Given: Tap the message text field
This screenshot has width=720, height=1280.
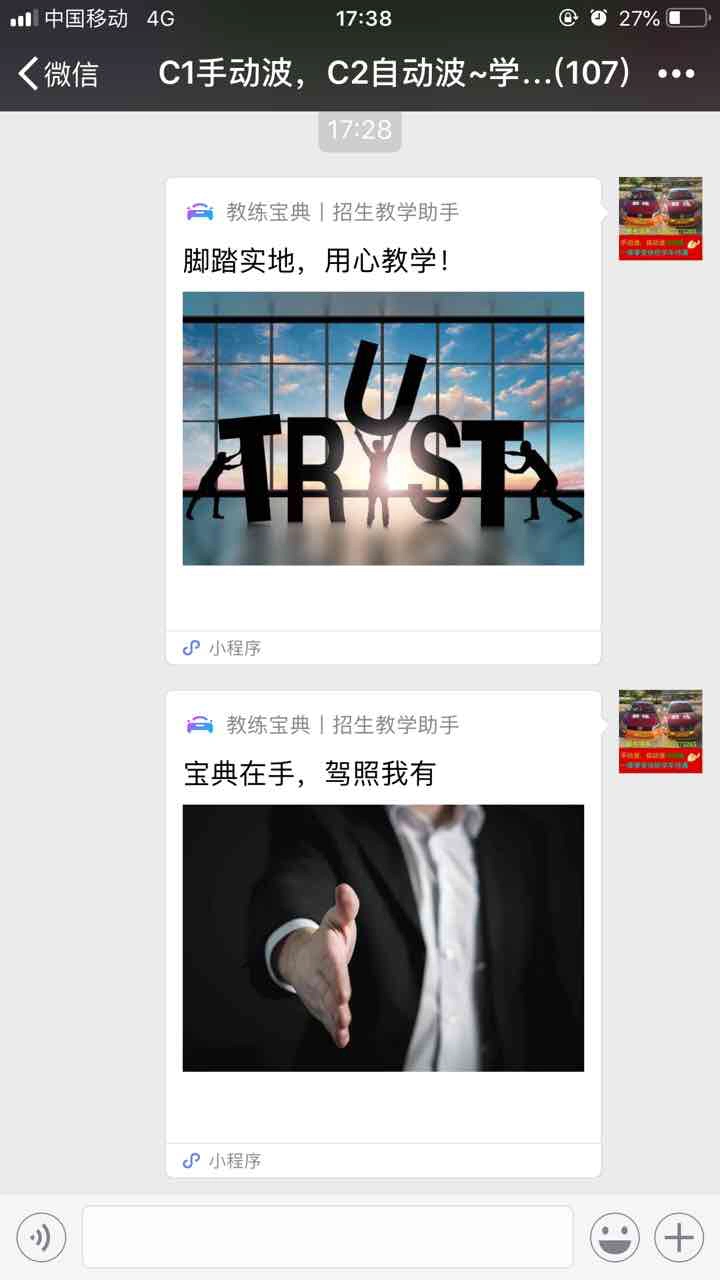Looking at the screenshot, I should pos(327,1238).
